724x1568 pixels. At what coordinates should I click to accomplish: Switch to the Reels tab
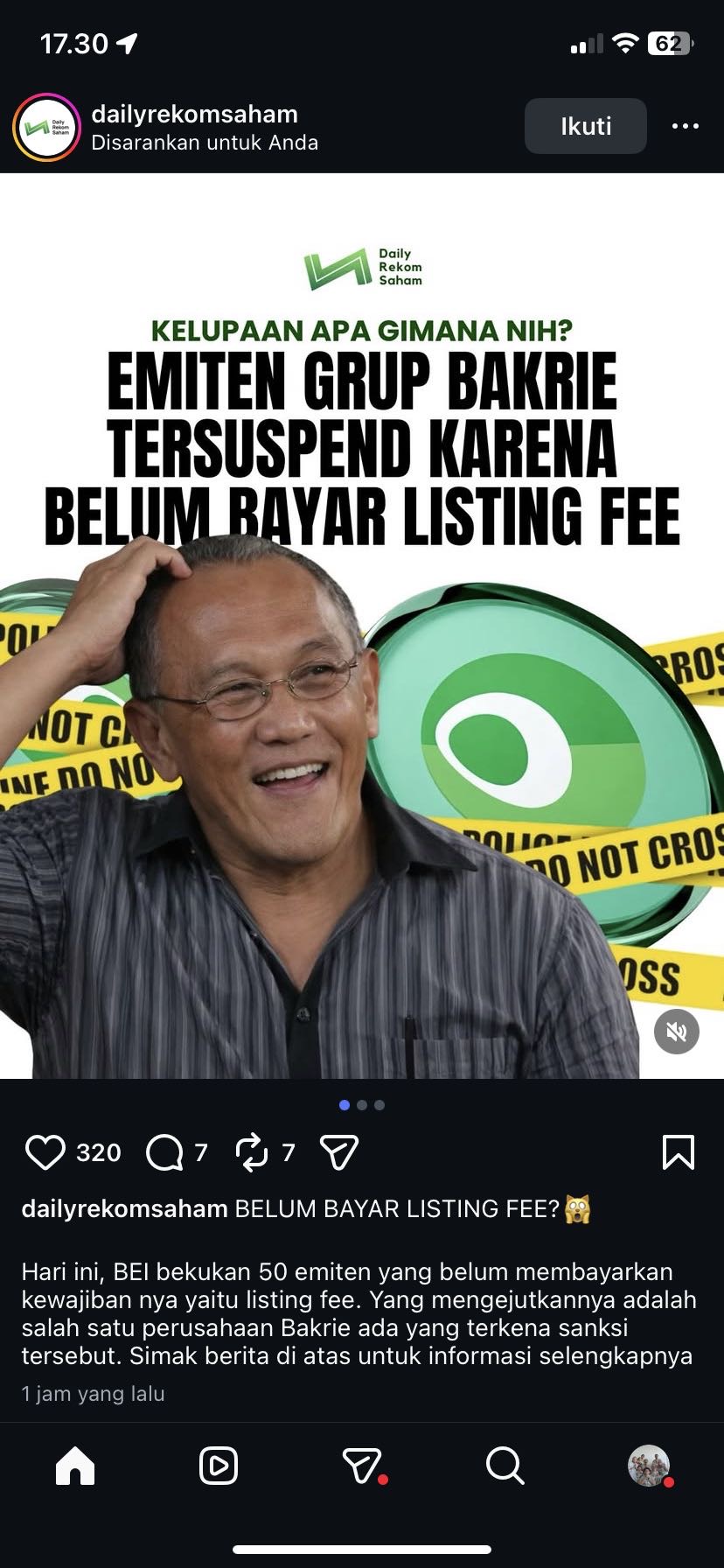(x=218, y=1466)
